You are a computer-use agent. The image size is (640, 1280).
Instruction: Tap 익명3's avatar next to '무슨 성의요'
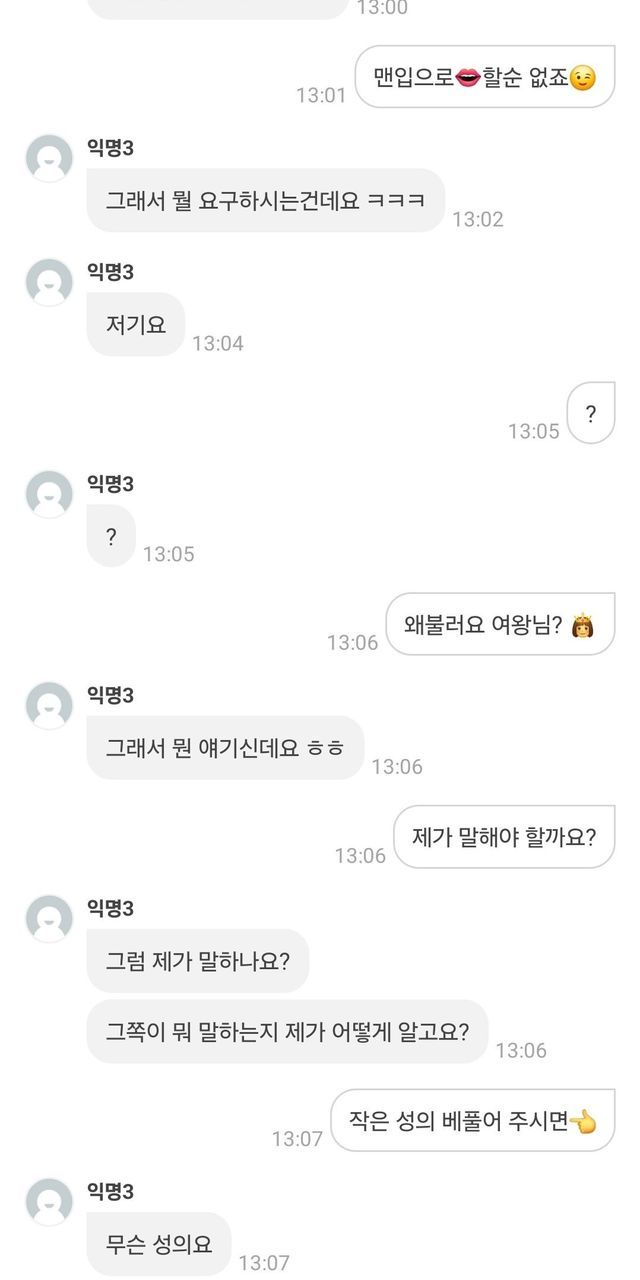click(49, 1202)
